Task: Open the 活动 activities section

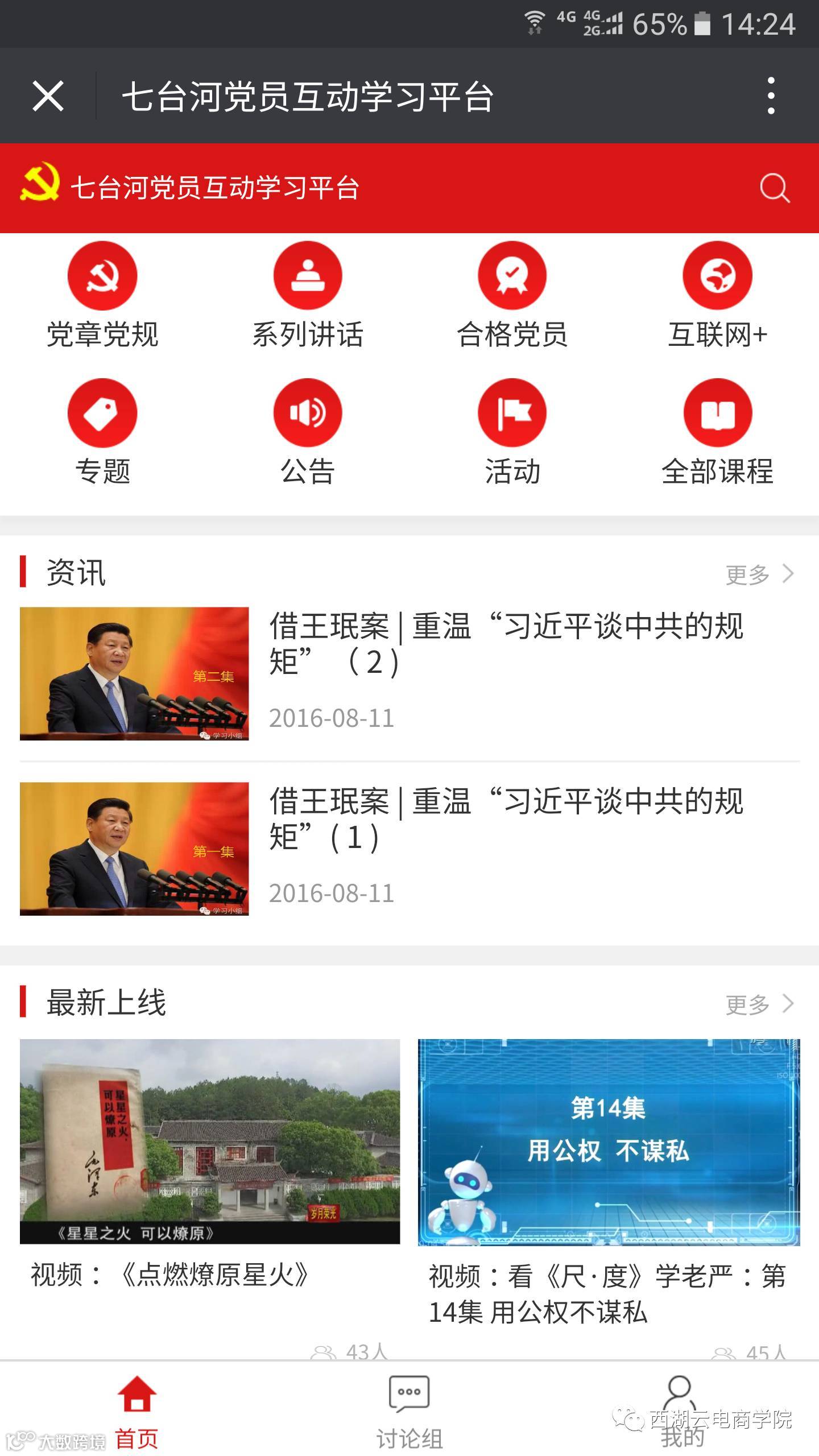Action: (512, 432)
